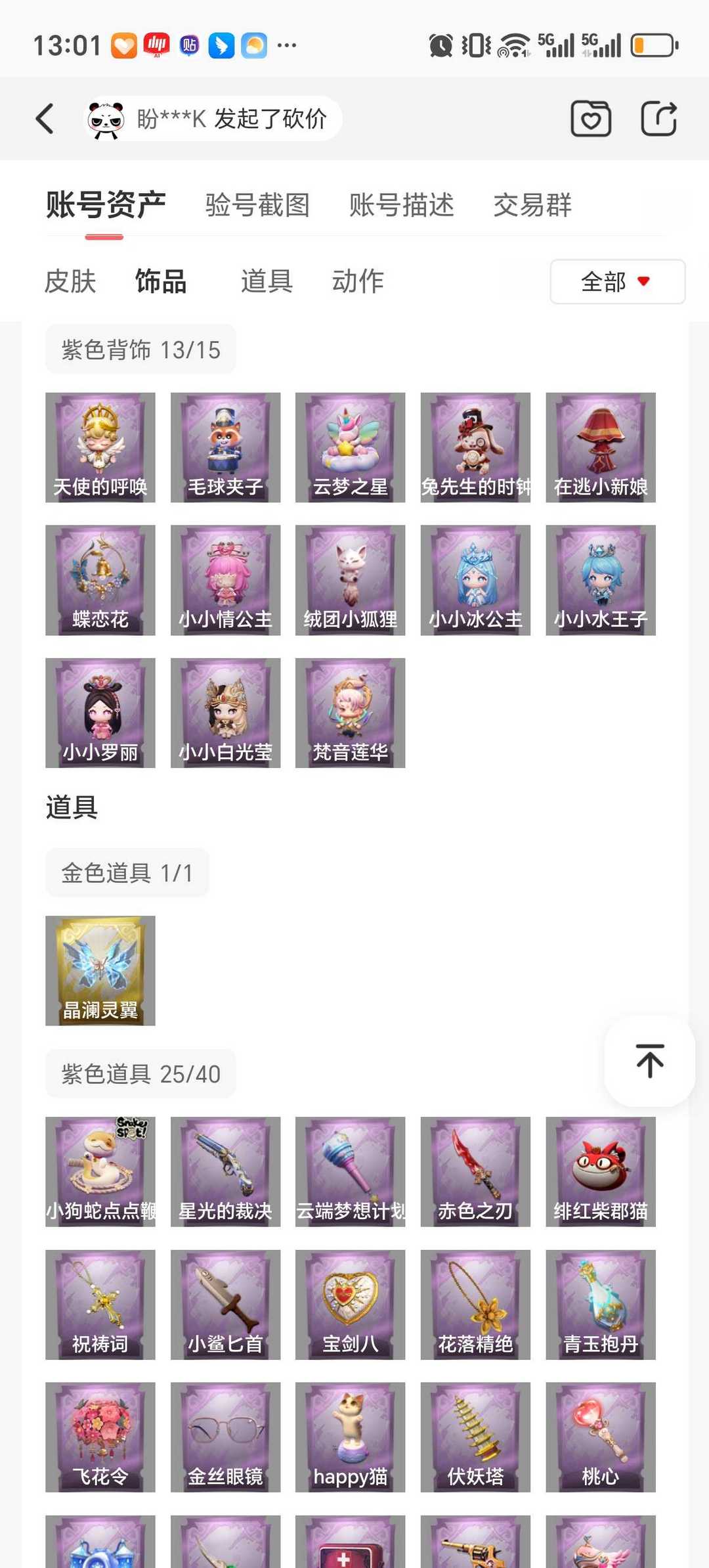Open the 晶澜灵翼 golden item icon
This screenshot has width=709, height=1568.
pyautogui.click(x=100, y=971)
